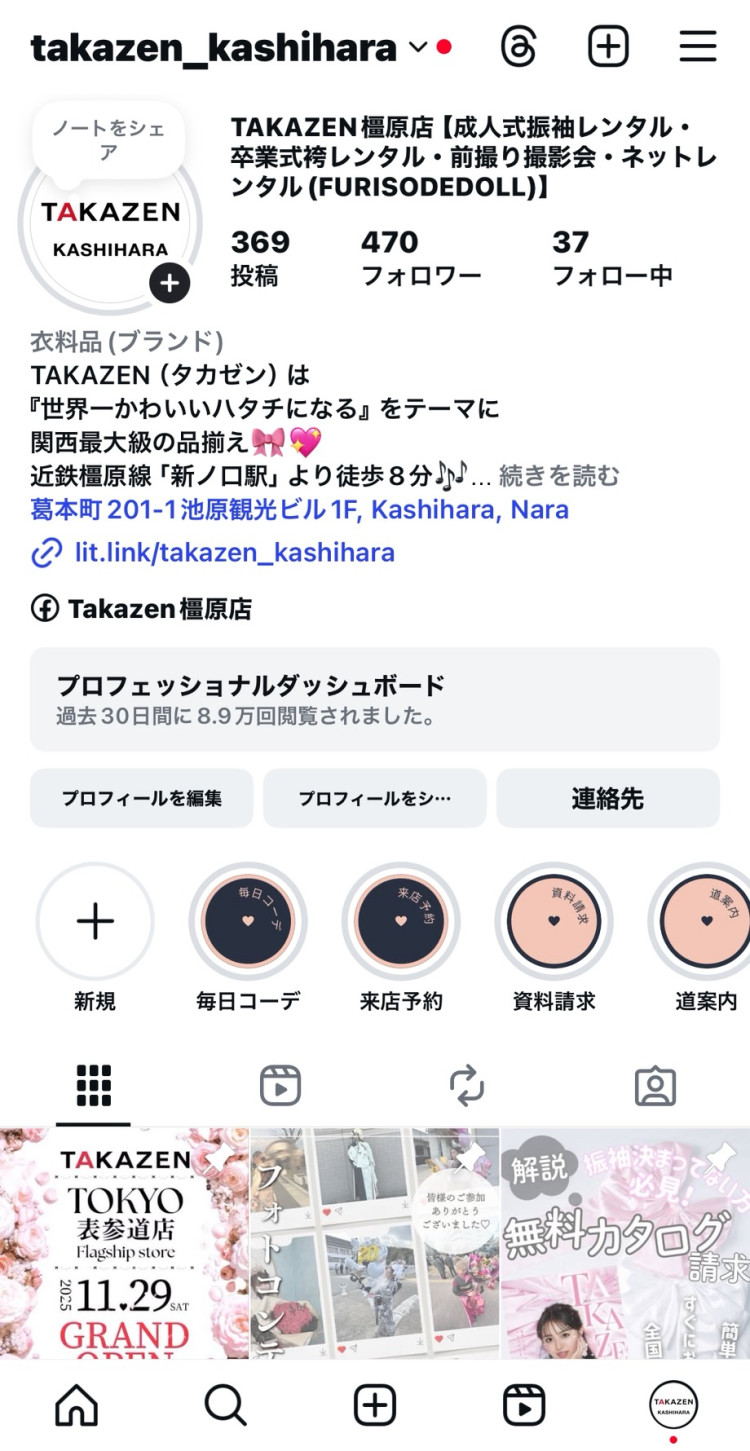Open the hamburger menu

point(697,45)
